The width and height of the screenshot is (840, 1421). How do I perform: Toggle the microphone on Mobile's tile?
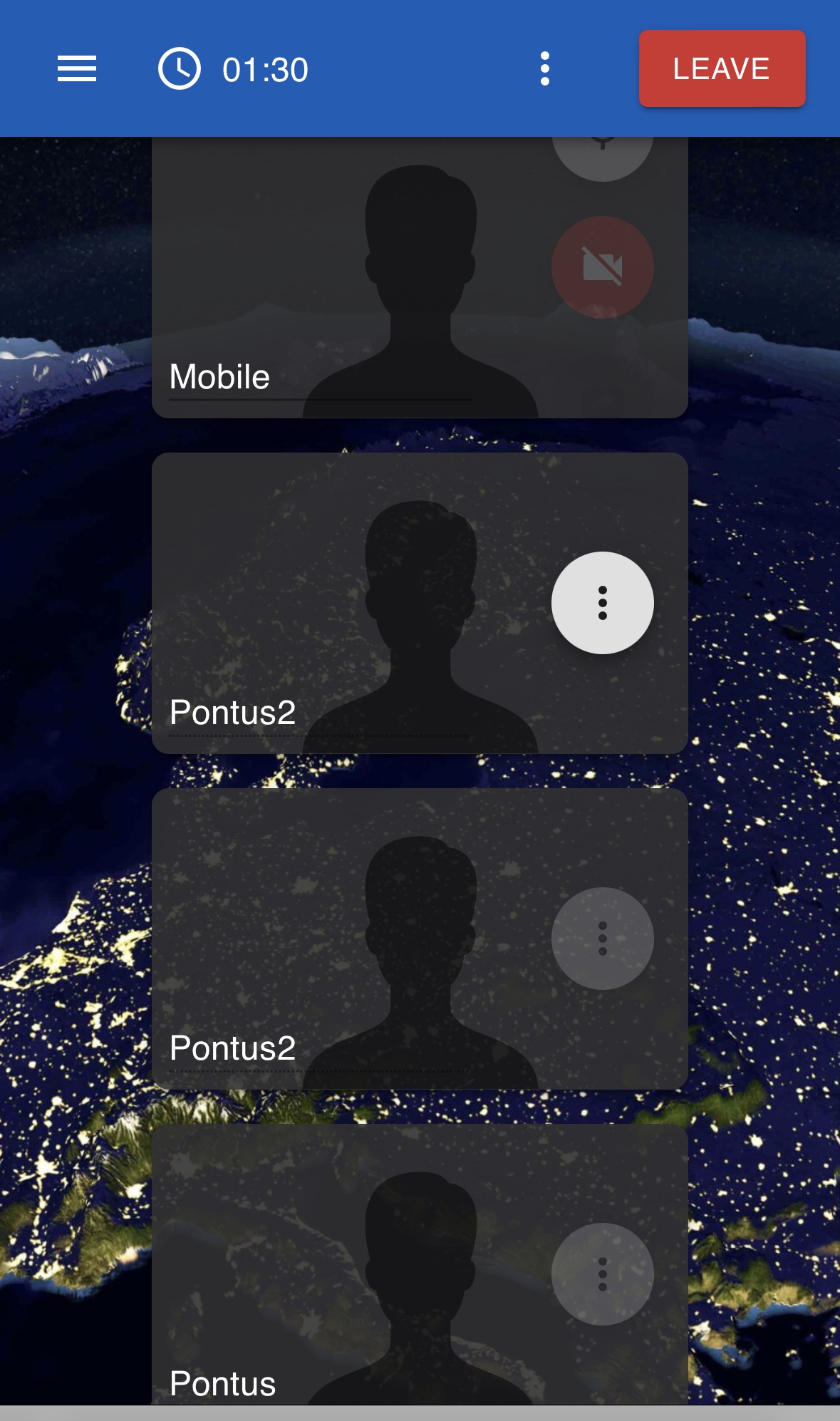(602, 155)
